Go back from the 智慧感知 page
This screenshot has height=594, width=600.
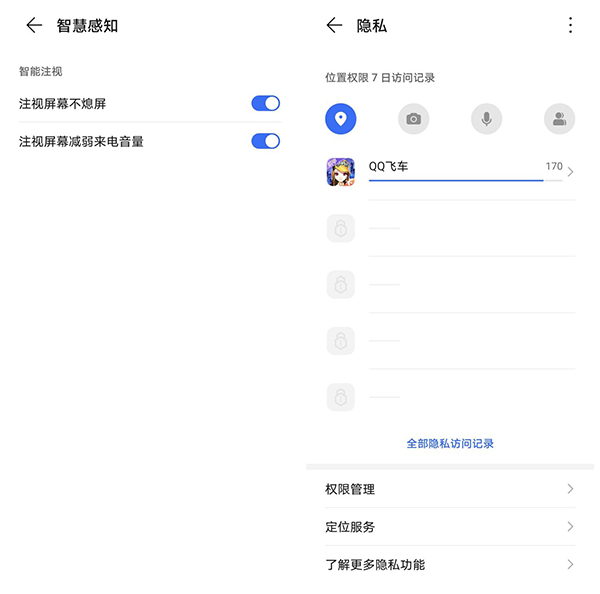[34, 26]
